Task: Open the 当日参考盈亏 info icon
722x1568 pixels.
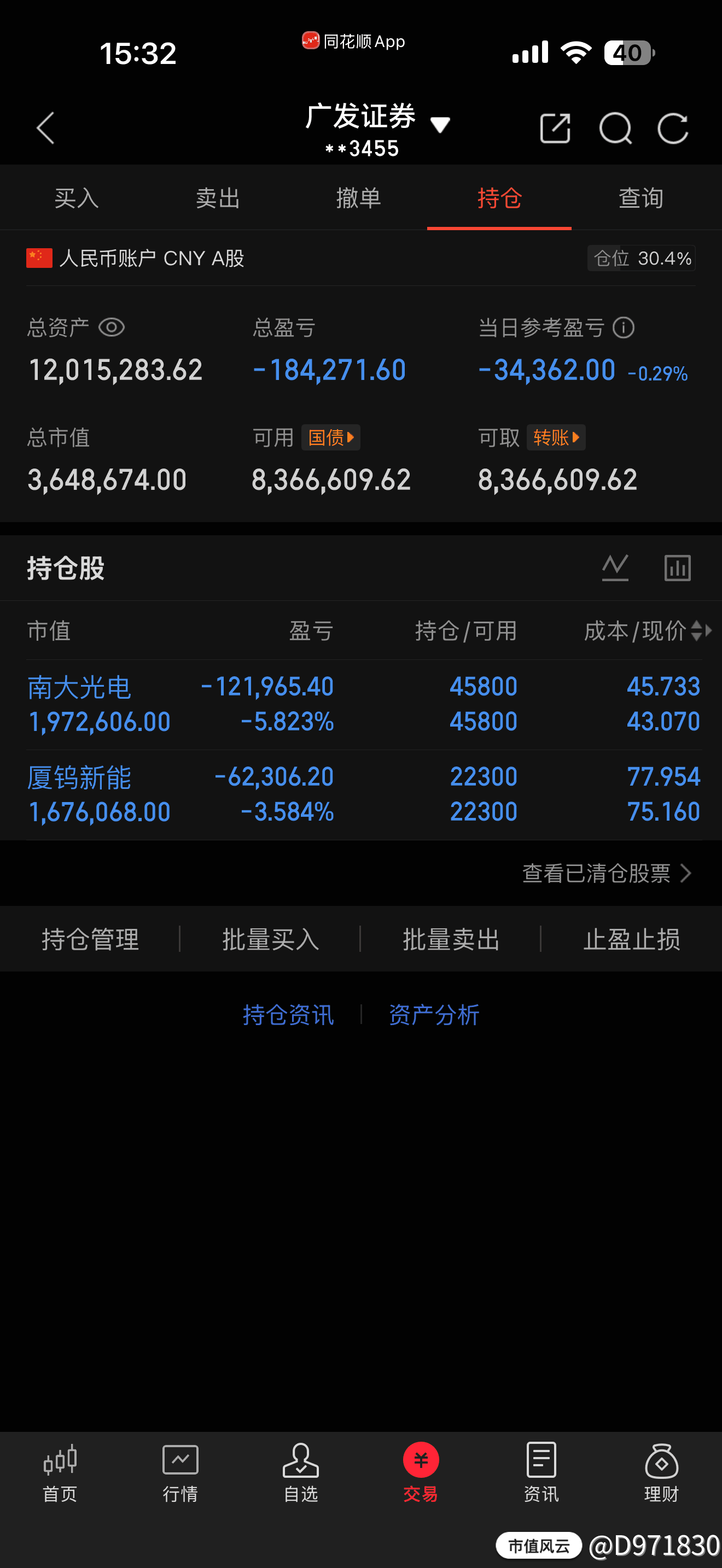Action: click(x=624, y=327)
